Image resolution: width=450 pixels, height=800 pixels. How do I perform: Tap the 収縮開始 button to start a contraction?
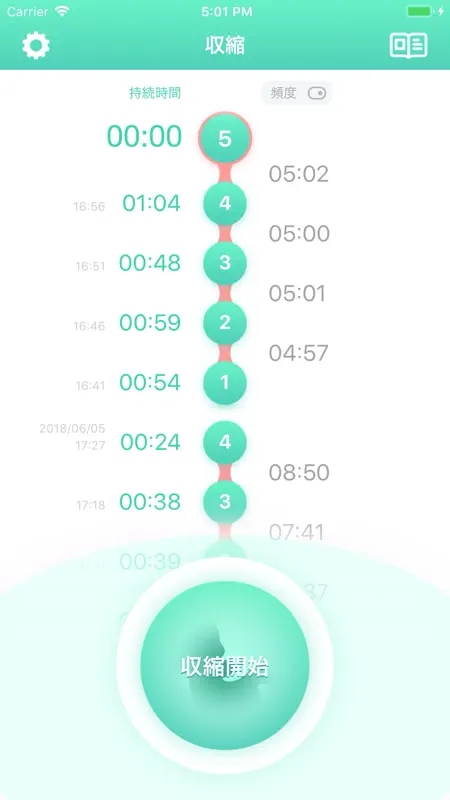(225, 666)
